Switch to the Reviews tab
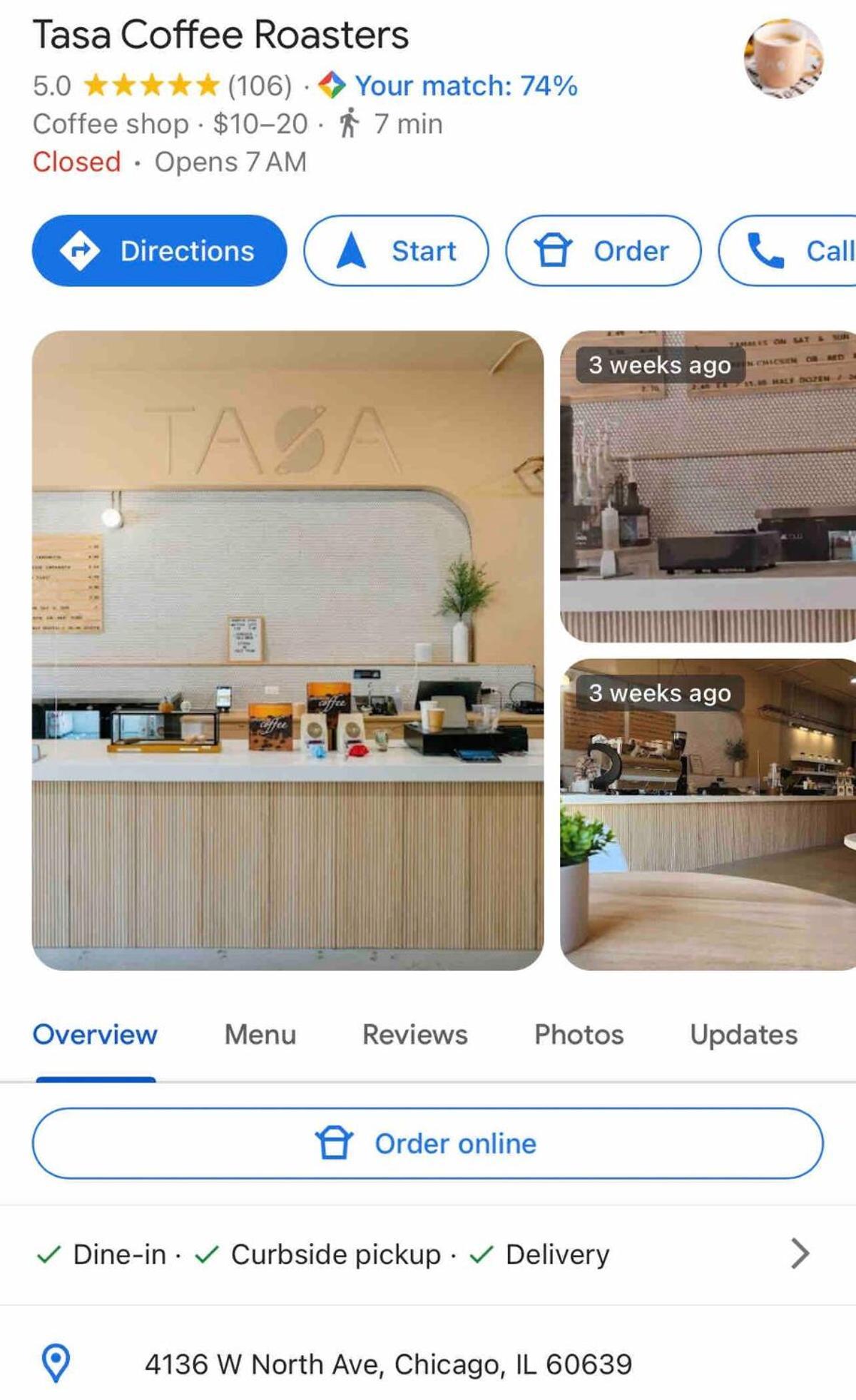This screenshot has height=1400, width=856. (414, 1034)
